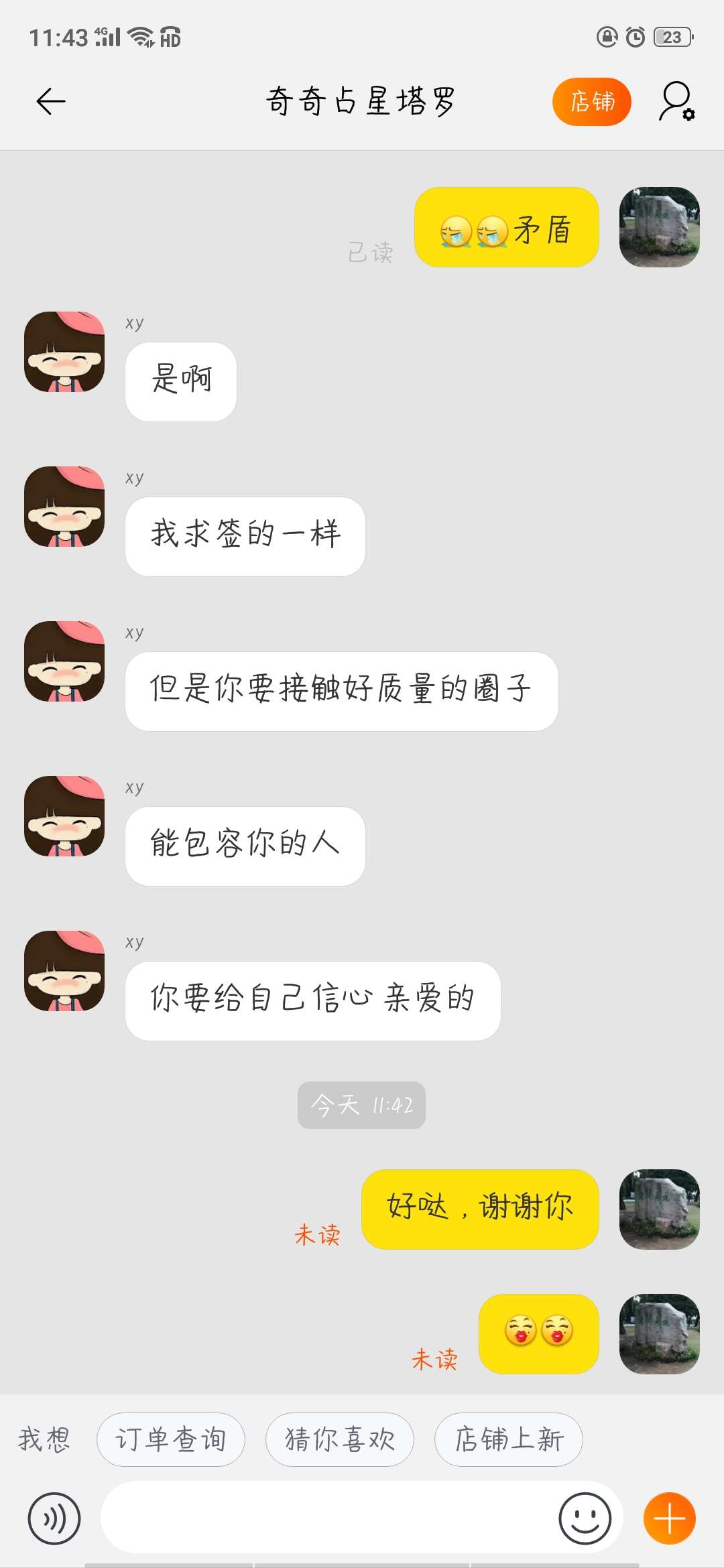
Task: Select the 猜你喜欢 quick reply
Action: (x=339, y=1439)
